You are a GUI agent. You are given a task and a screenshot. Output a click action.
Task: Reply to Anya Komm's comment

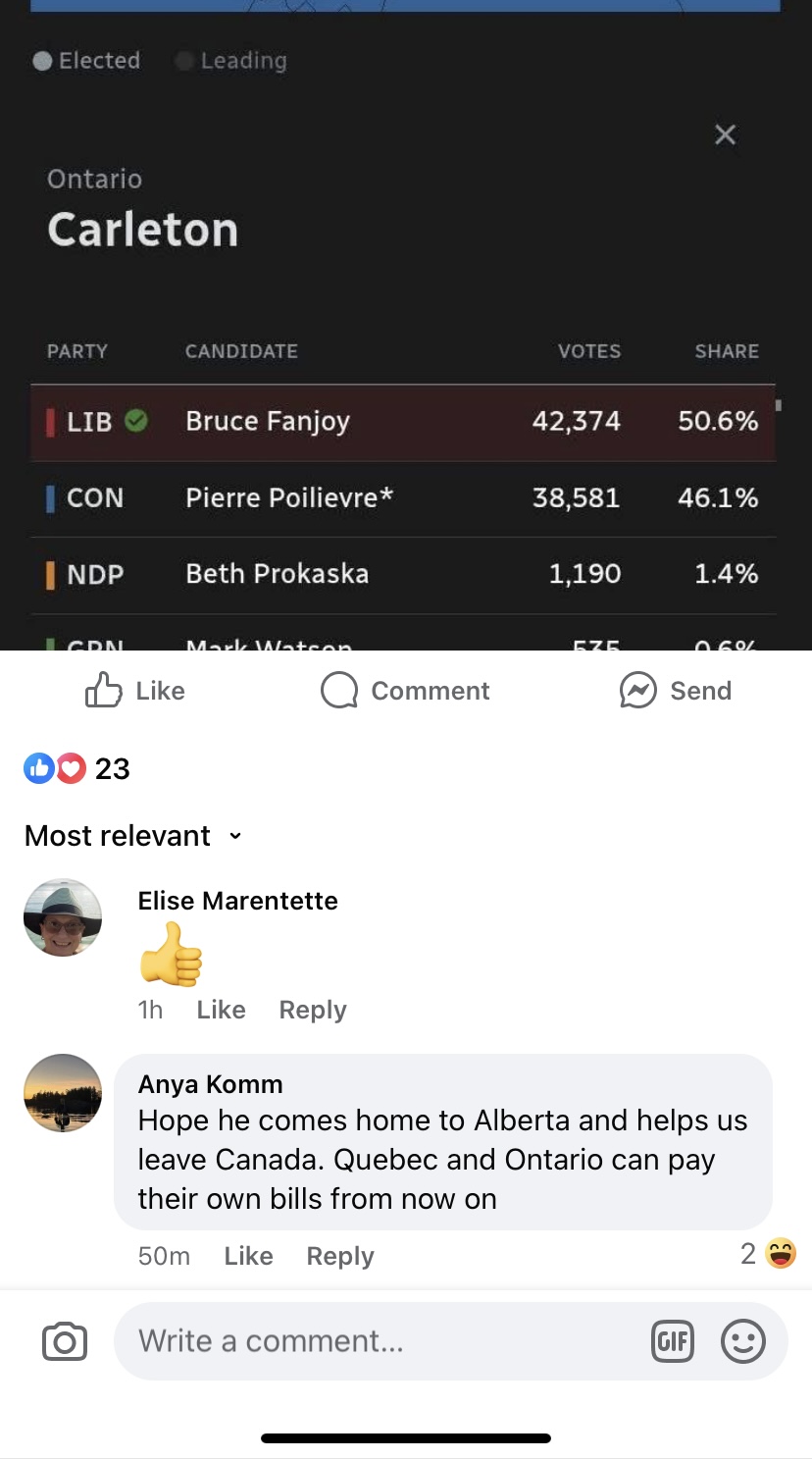[340, 1256]
